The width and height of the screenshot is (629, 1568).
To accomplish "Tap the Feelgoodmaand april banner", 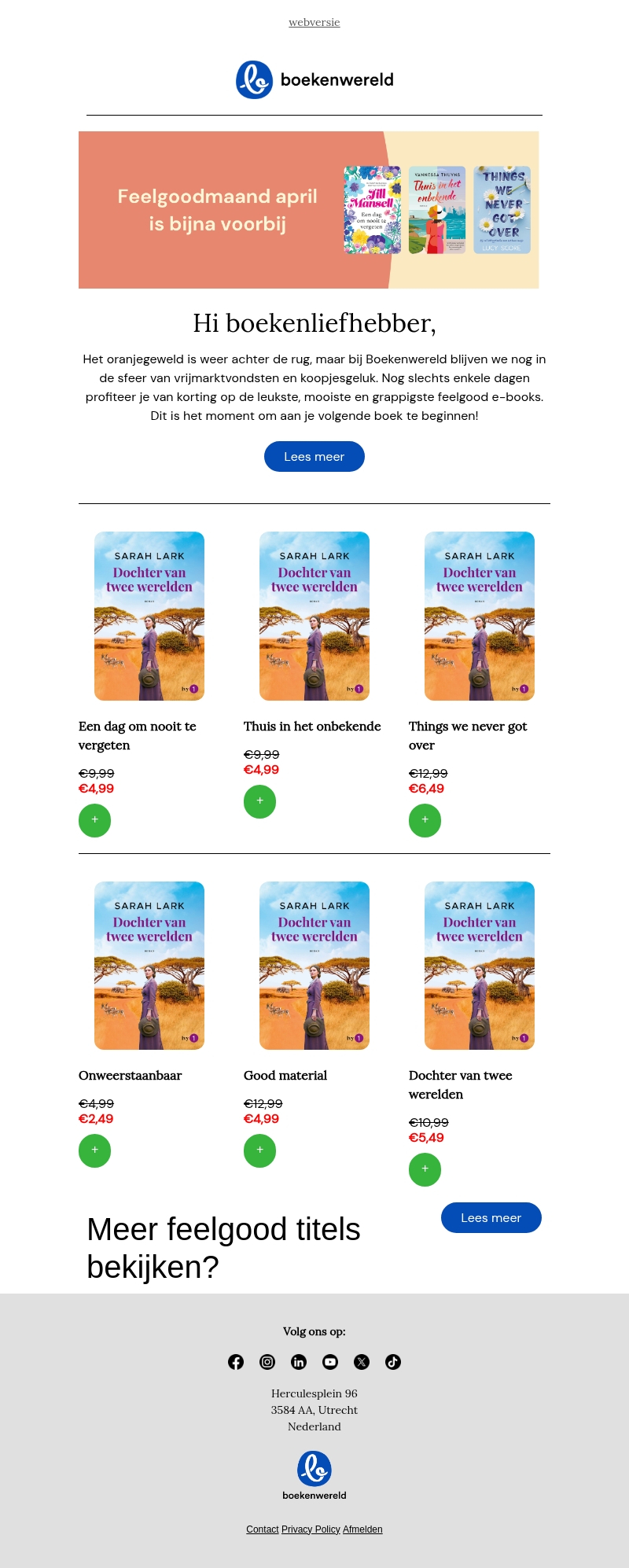I will [308, 210].
